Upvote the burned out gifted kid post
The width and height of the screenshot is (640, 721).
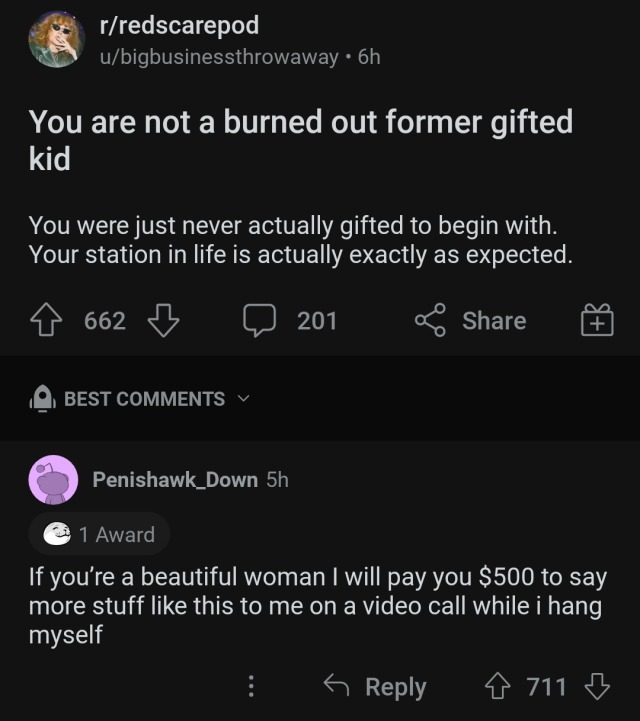pos(46,321)
